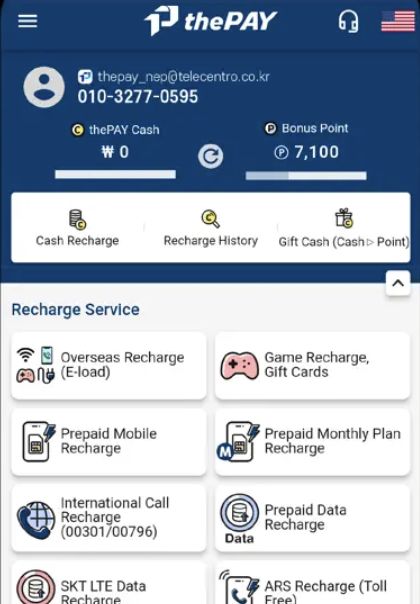Open Gift Cash (Cash to Point)
The height and width of the screenshot is (604, 420).
point(344,228)
